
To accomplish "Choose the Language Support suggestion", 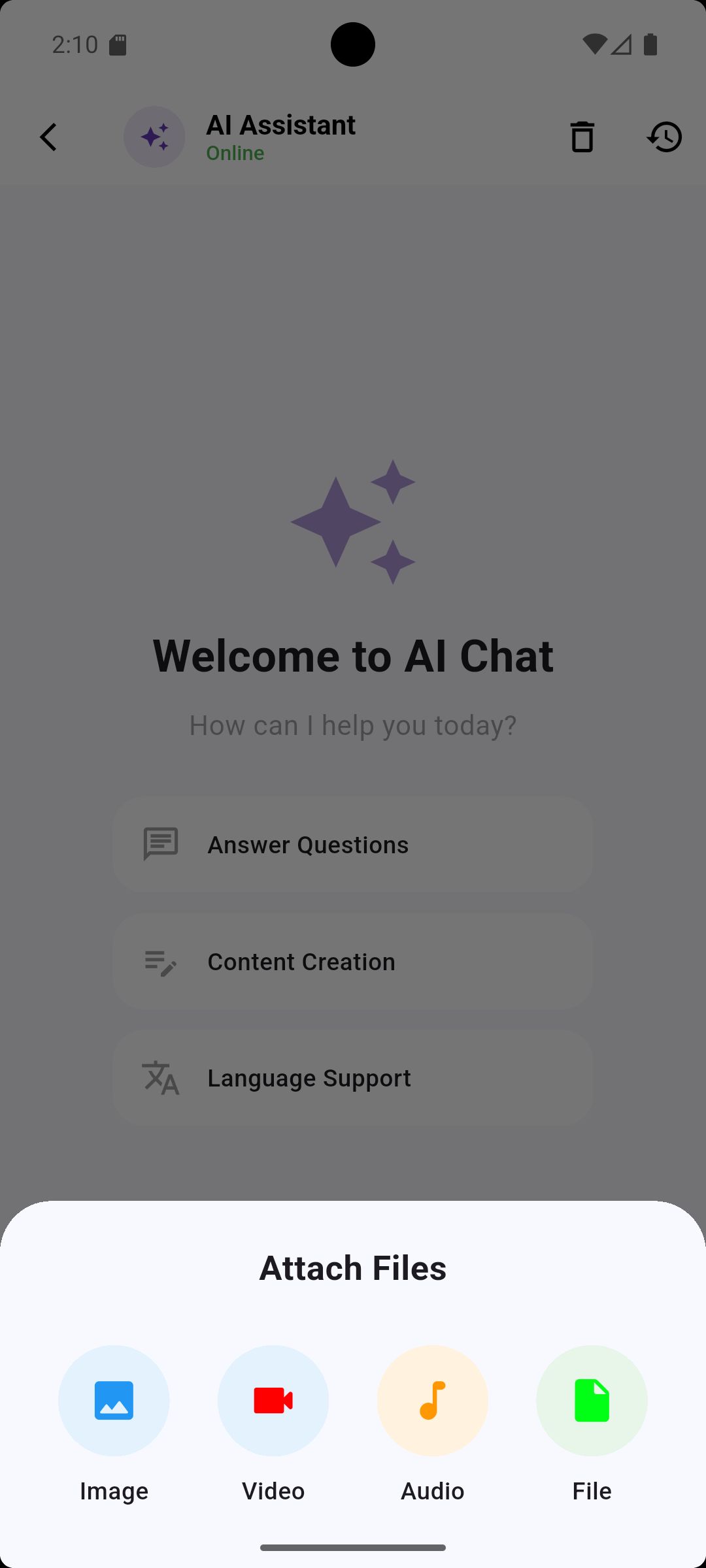I will (353, 1078).
